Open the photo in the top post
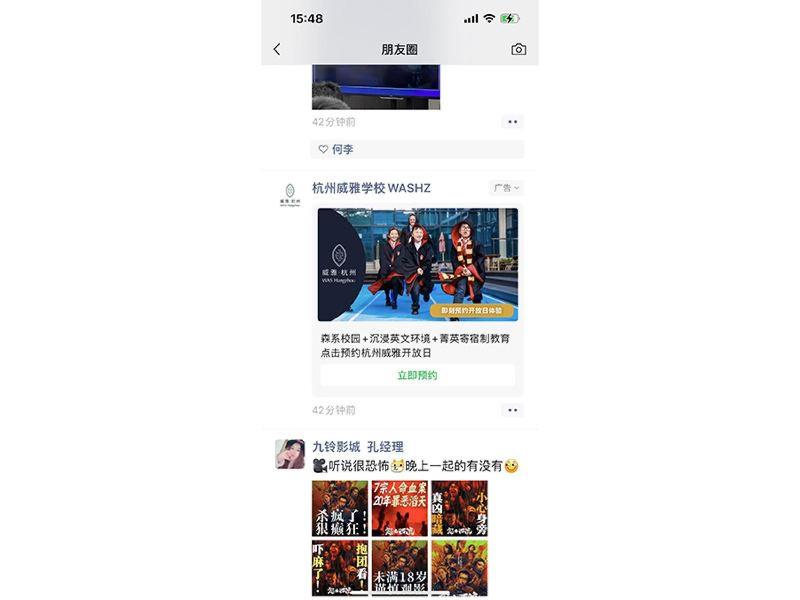The height and width of the screenshot is (600, 800). click(x=376, y=87)
